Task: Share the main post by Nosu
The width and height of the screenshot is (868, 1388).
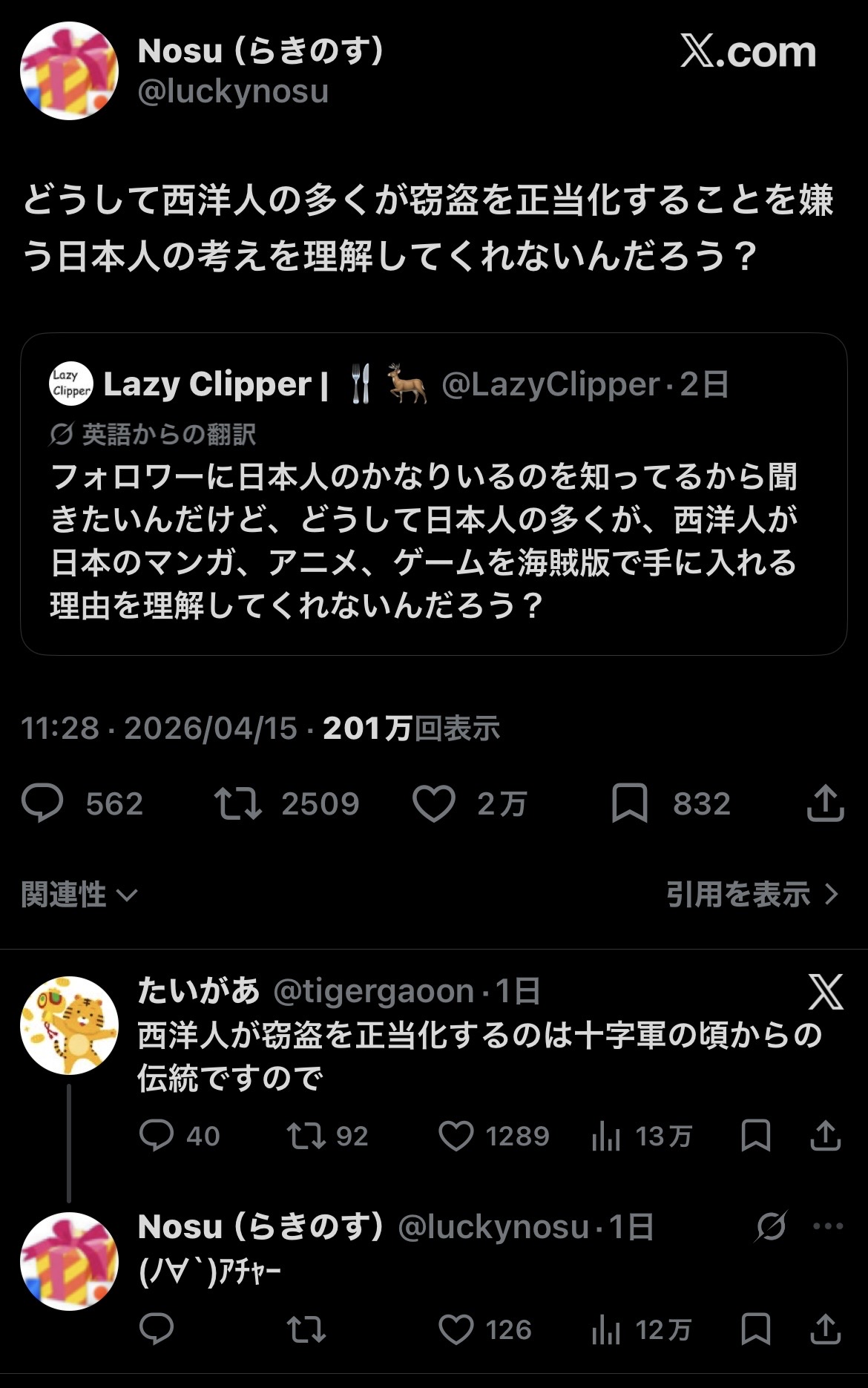Action: 825,803
